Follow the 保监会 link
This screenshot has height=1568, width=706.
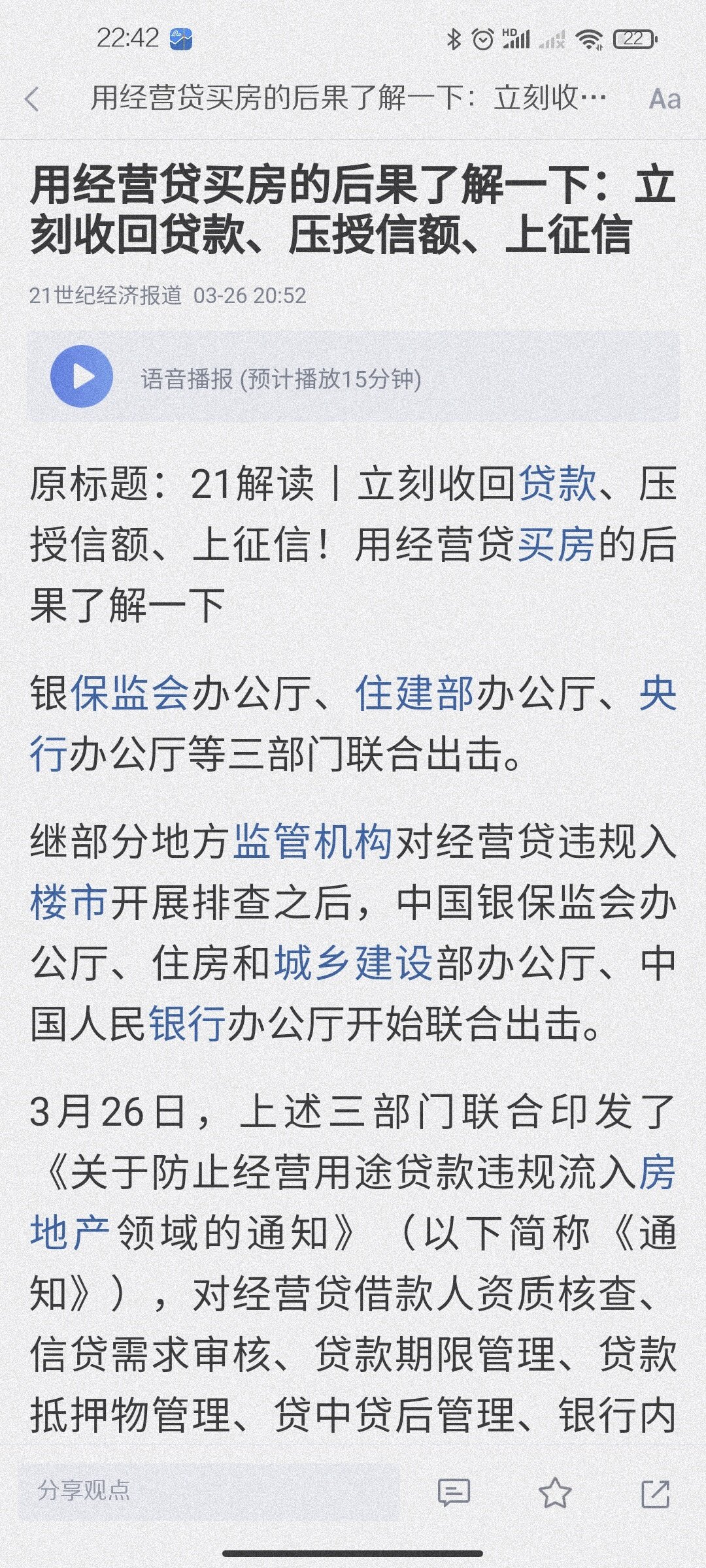coord(129,694)
